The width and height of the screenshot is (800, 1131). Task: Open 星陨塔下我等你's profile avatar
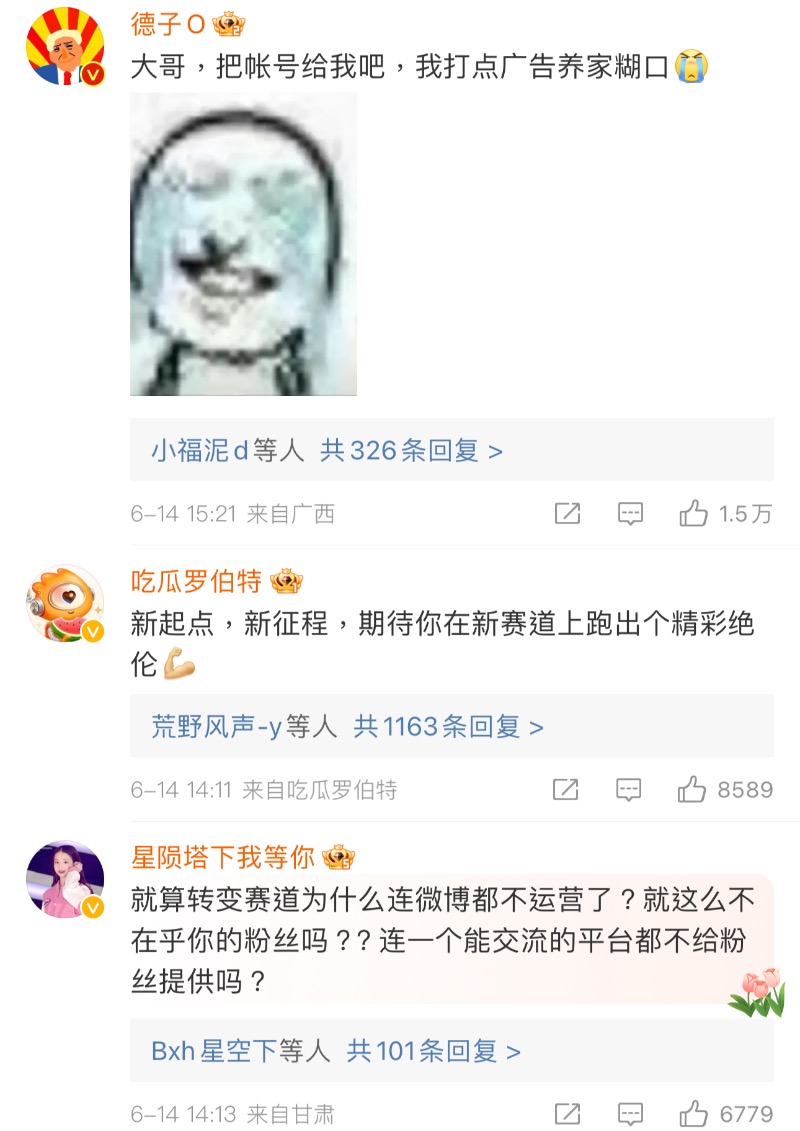[x=65, y=879]
